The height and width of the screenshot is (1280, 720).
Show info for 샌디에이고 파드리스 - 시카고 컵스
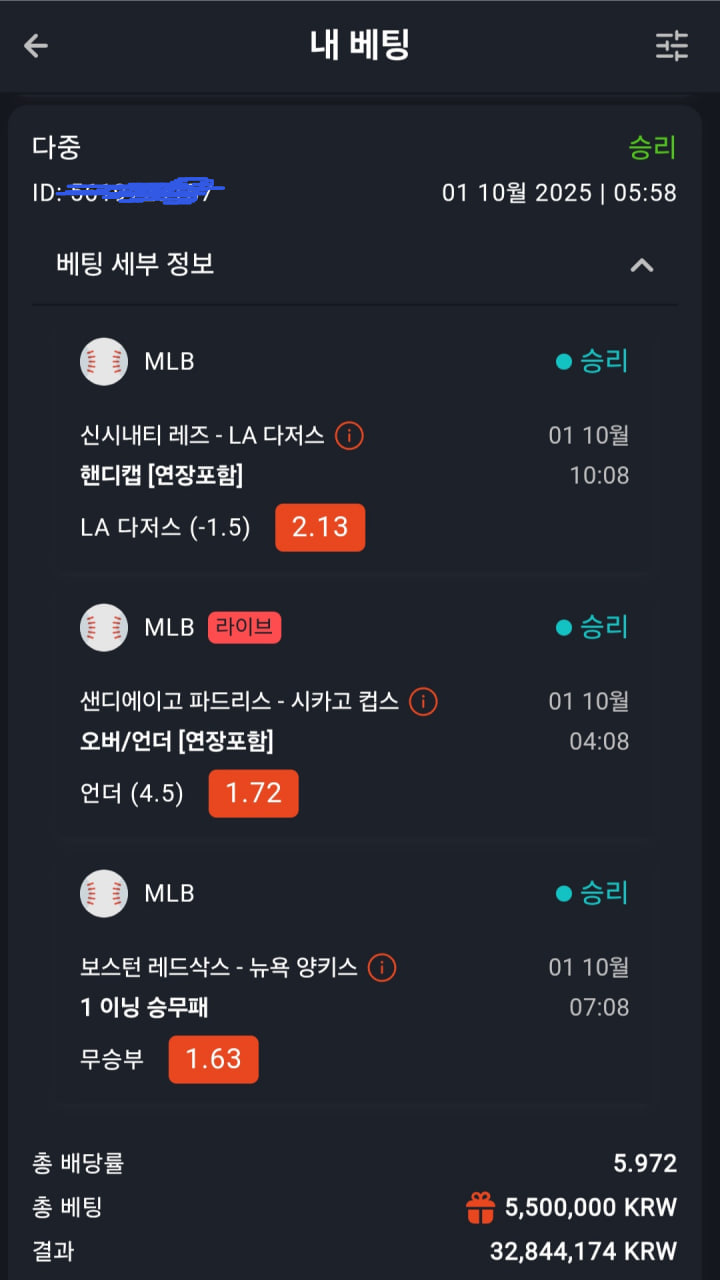tap(423, 702)
